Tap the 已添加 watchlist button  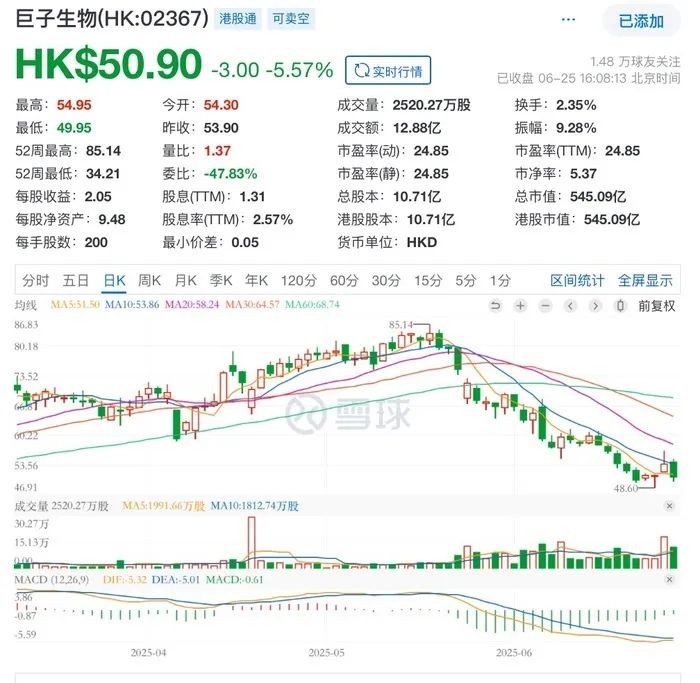[x=641, y=21]
